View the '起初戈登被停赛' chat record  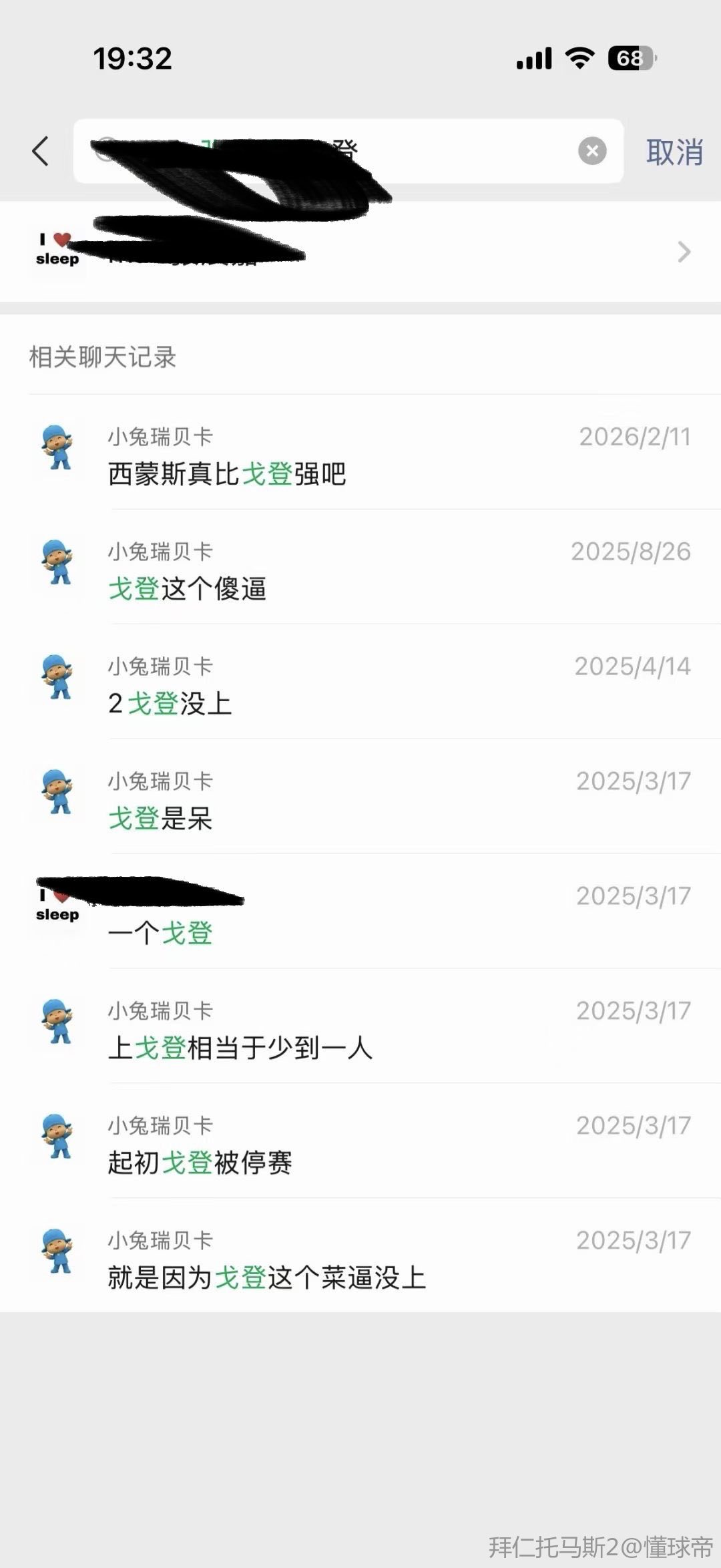pyautogui.click(x=360, y=1145)
